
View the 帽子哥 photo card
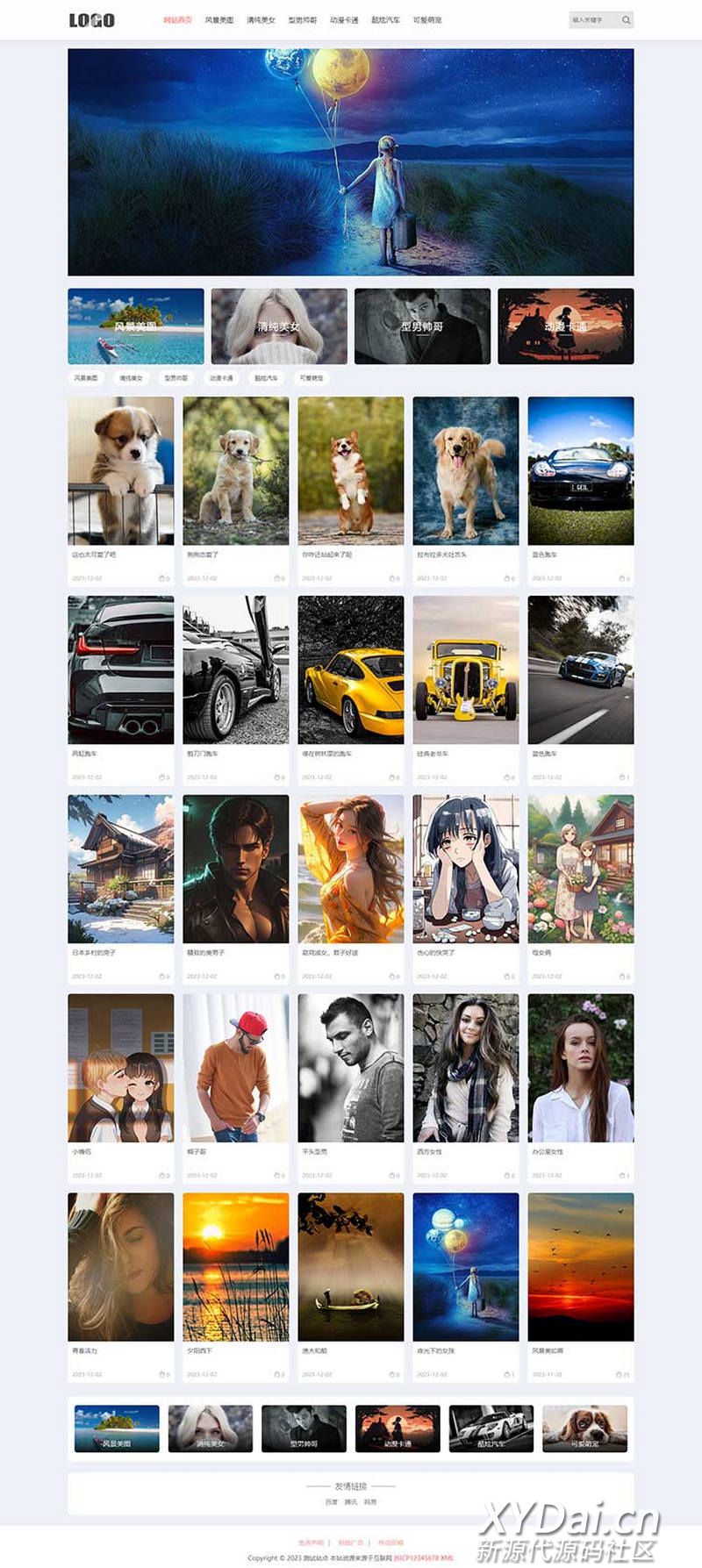tap(235, 1068)
